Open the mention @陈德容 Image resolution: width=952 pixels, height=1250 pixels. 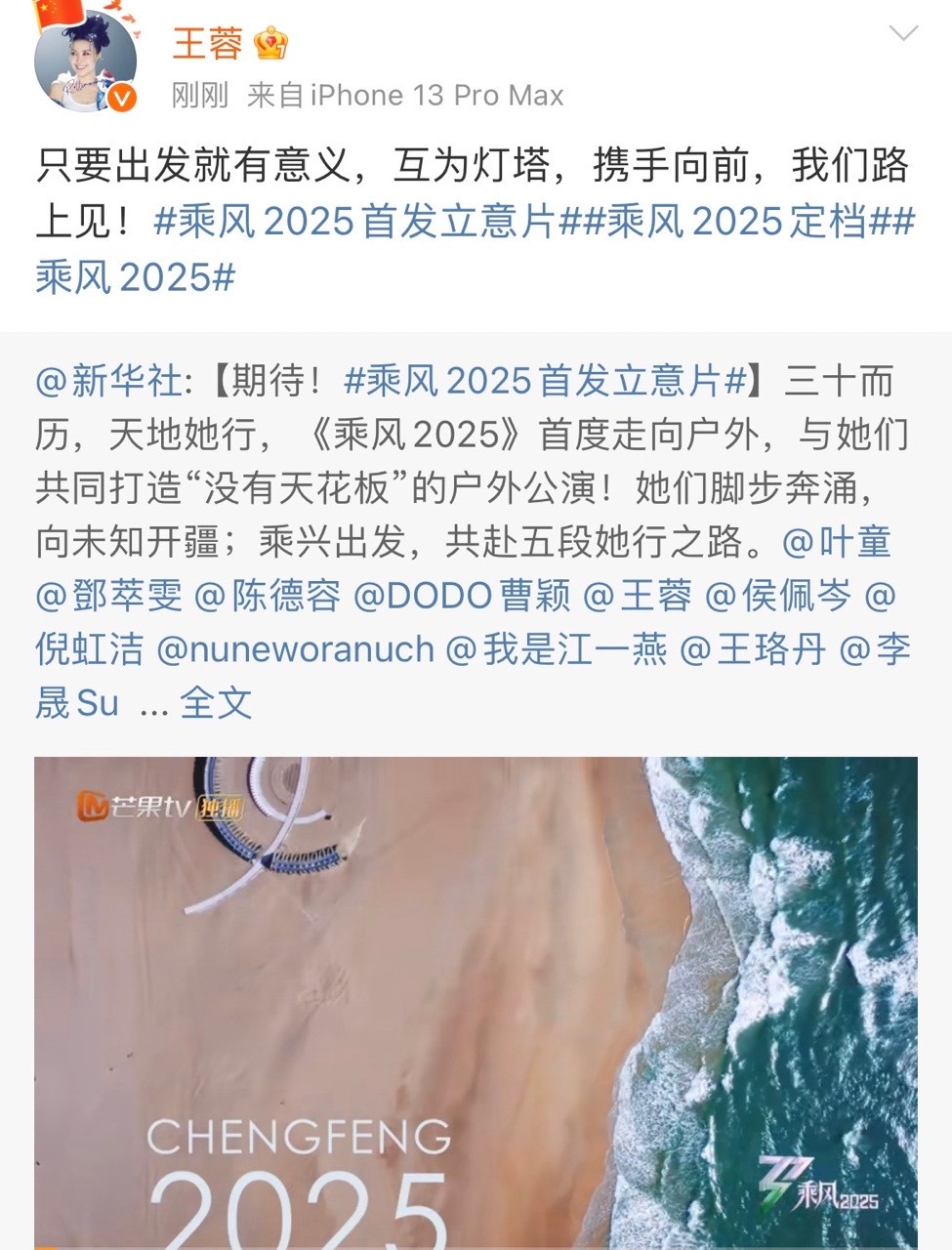click(x=268, y=595)
